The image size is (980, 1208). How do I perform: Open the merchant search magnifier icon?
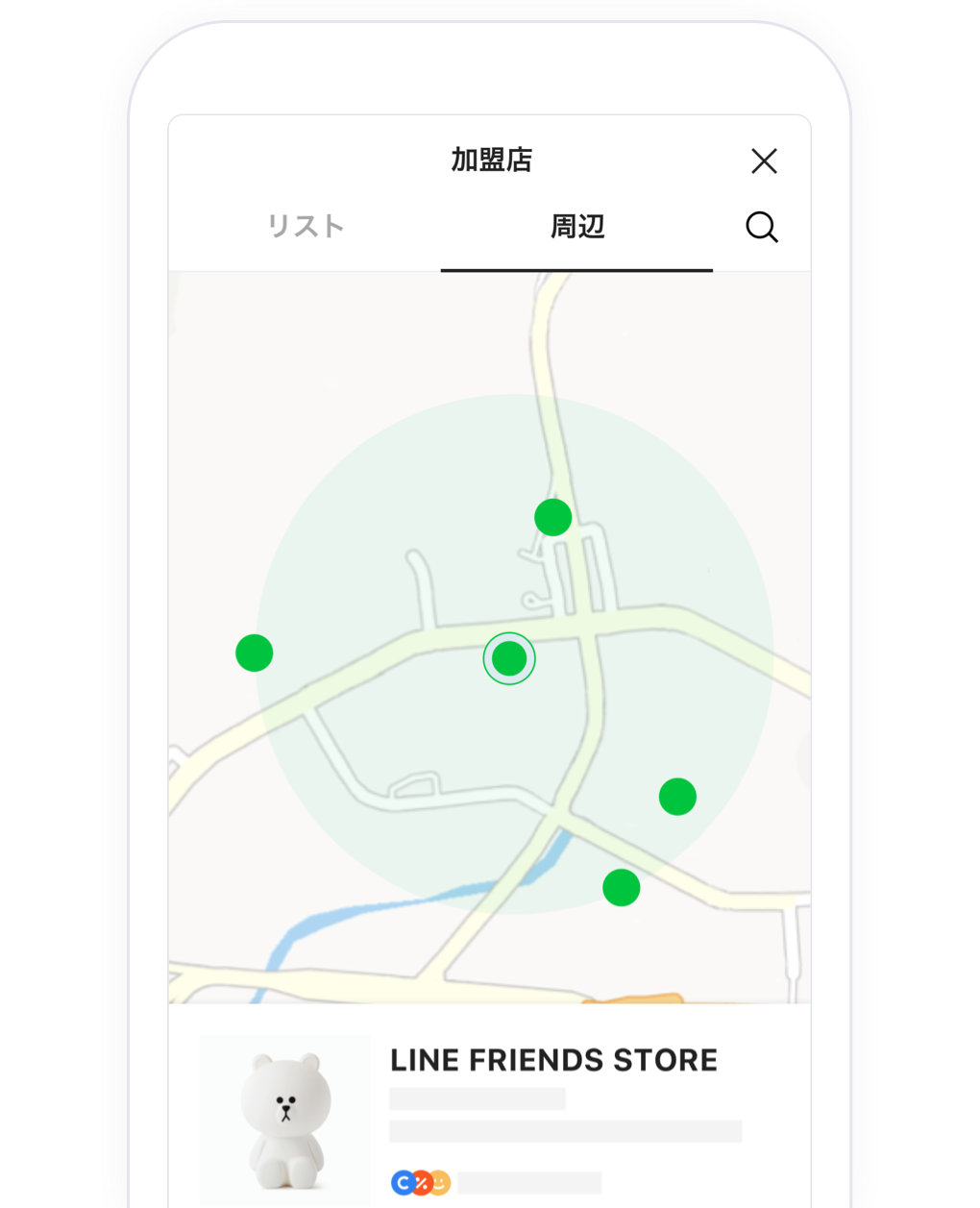tap(762, 227)
